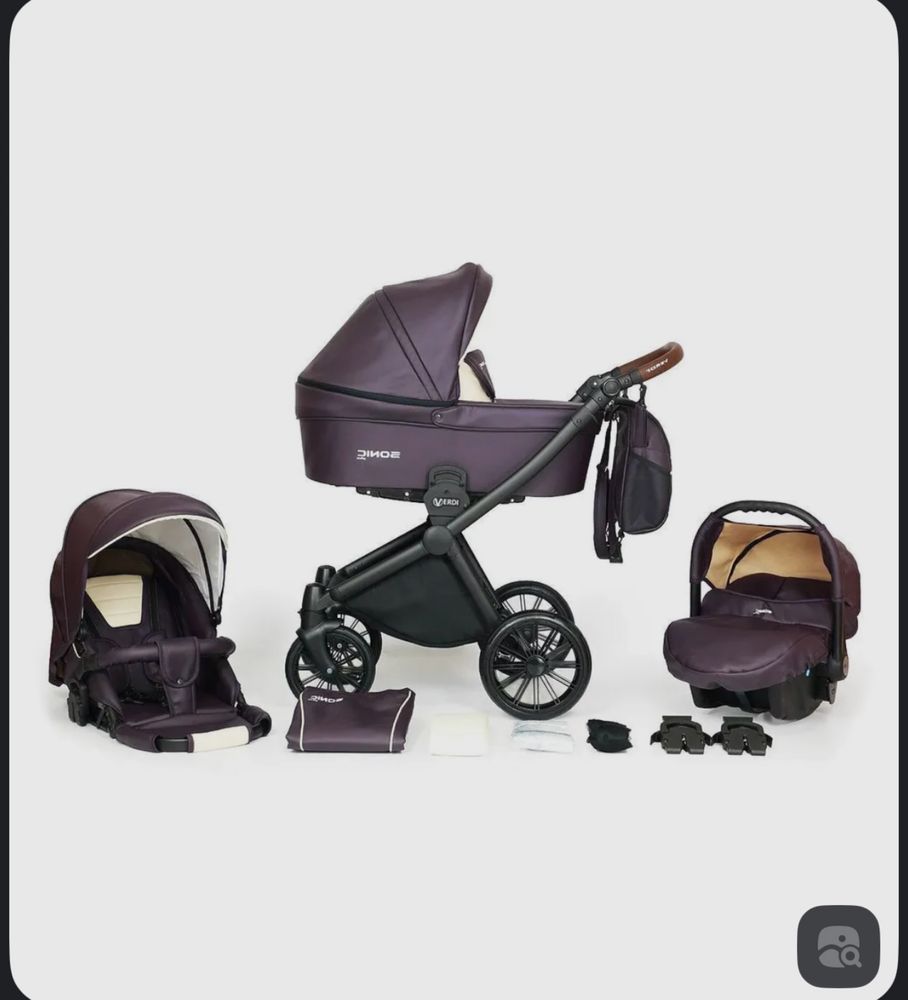Tap the visual image search icon
The height and width of the screenshot is (1000, 908).
pyautogui.click(x=838, y=946)
